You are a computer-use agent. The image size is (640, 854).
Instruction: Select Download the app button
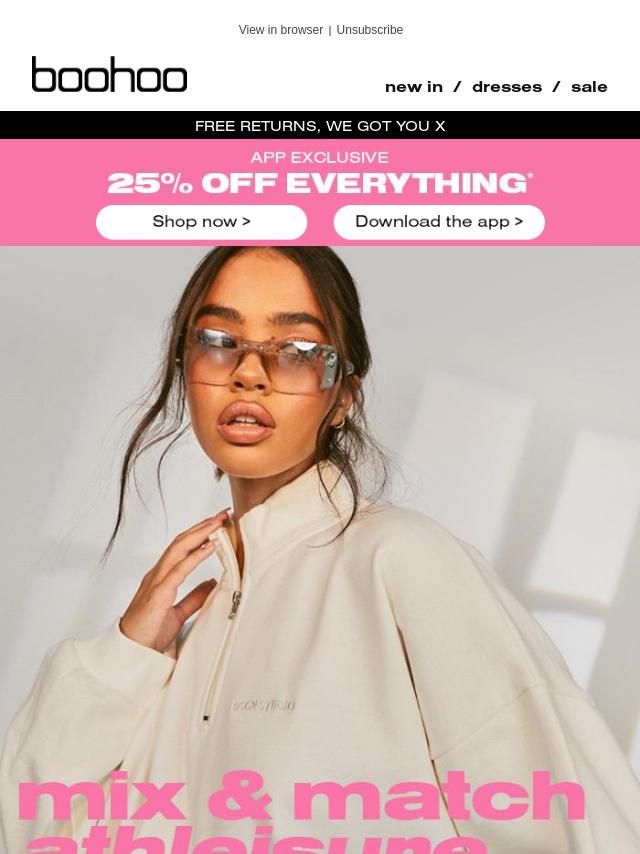(439, 222)
